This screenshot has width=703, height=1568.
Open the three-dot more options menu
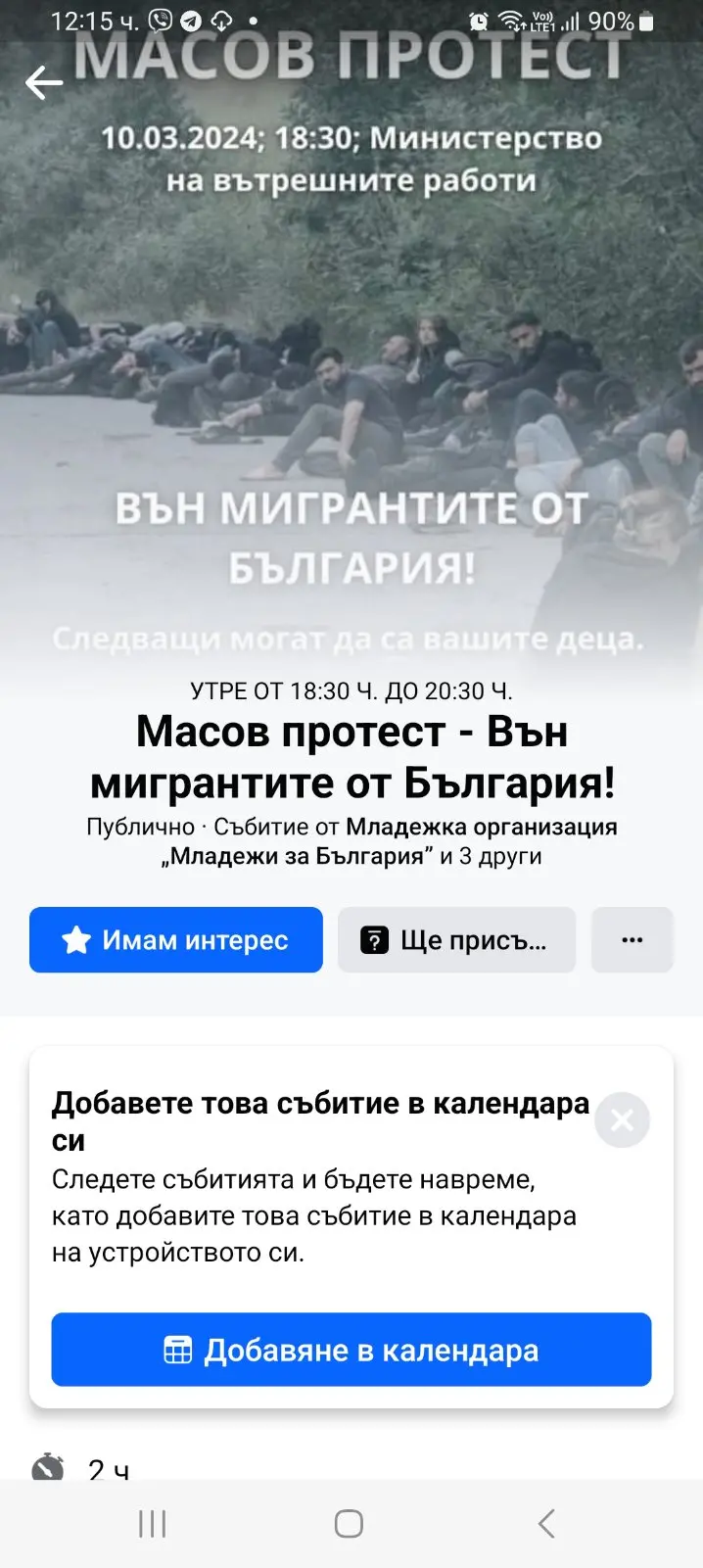pyautogui.click(x=633, y=940)
